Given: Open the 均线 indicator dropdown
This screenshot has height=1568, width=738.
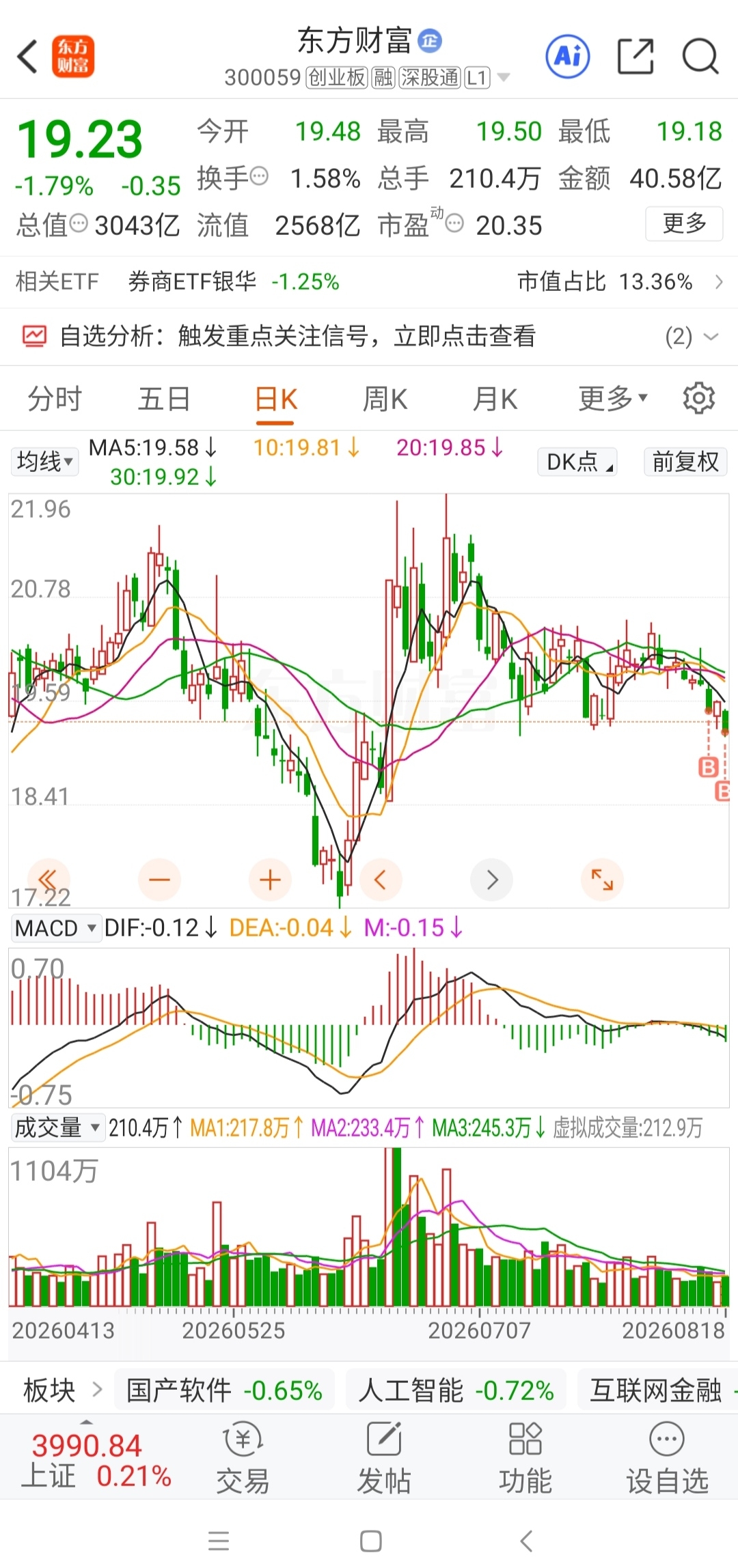Looking at the screenshot, I should (x=44, y=462).
